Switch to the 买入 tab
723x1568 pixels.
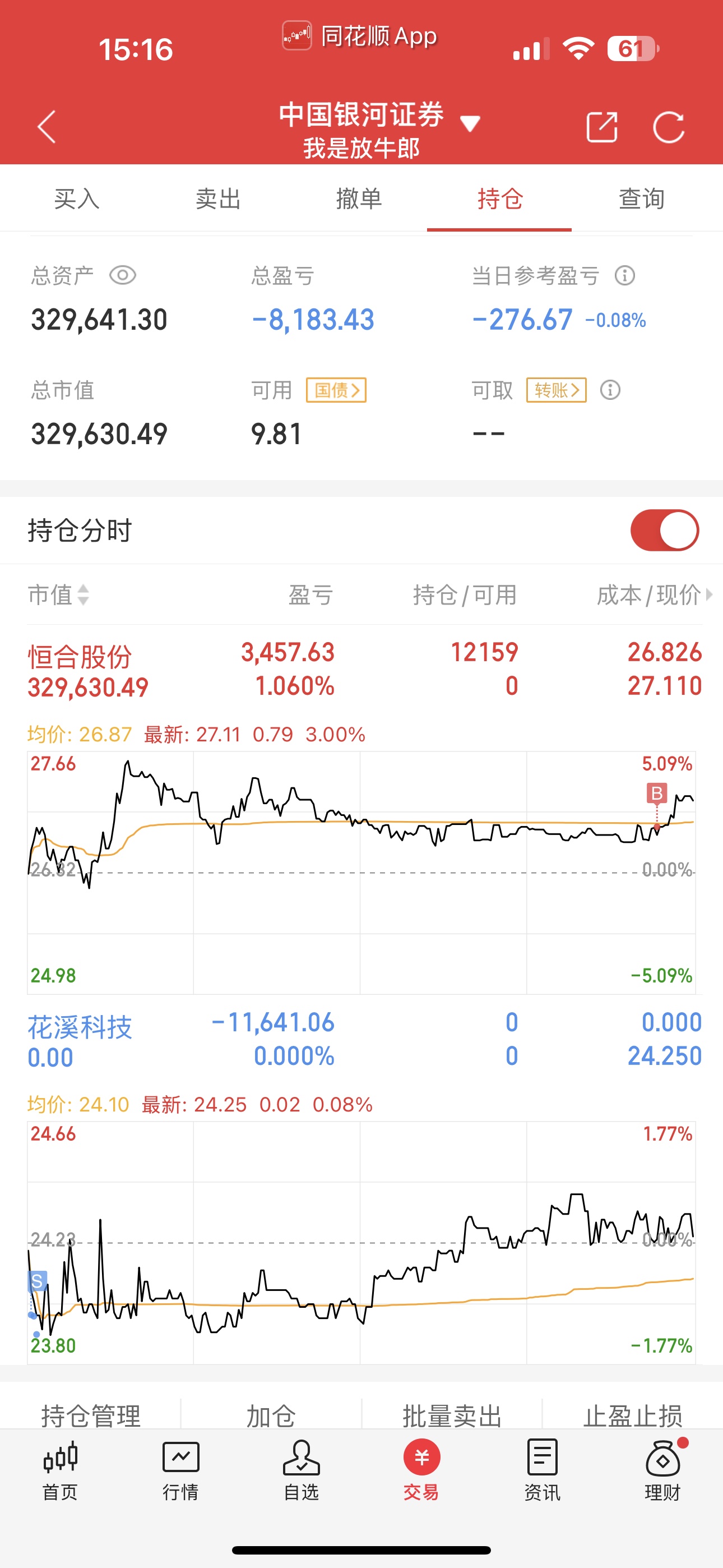point(77,199)
